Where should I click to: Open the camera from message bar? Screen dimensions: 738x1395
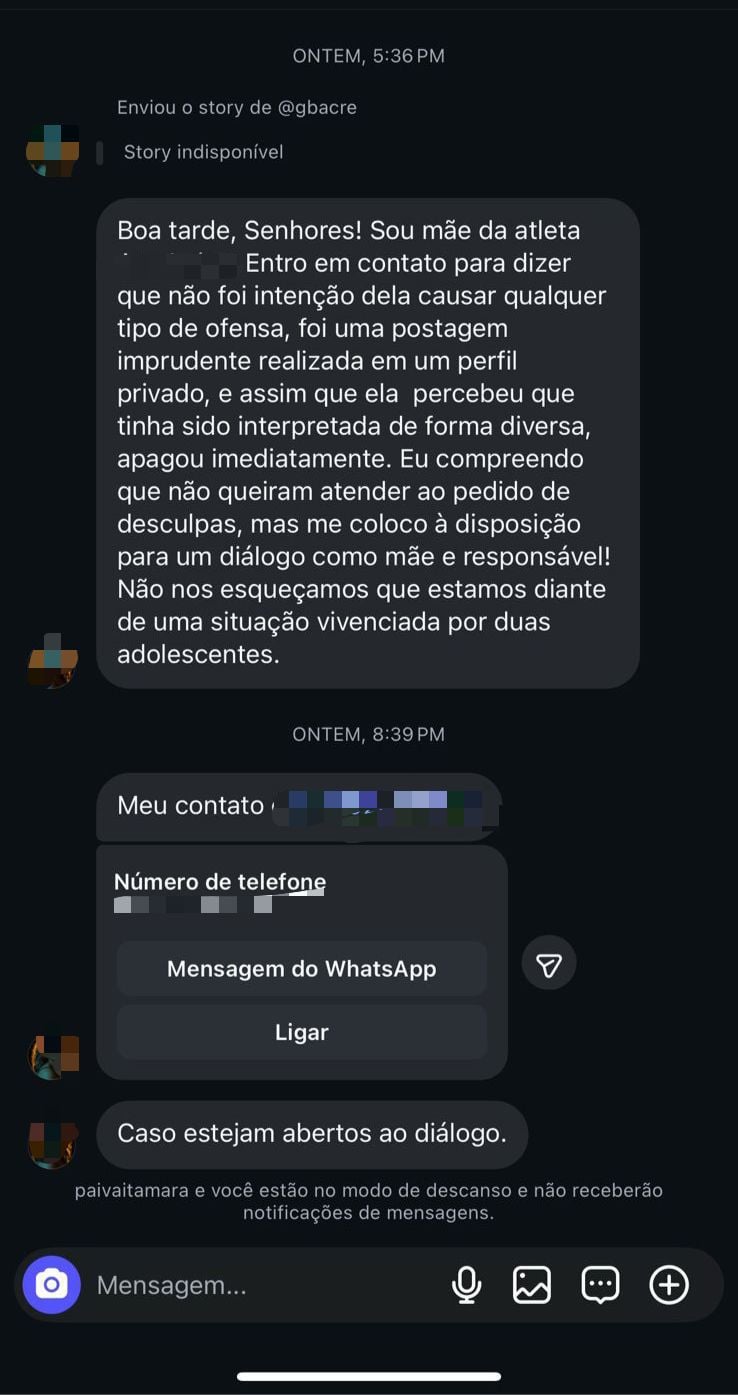[x=51, y=1284]
